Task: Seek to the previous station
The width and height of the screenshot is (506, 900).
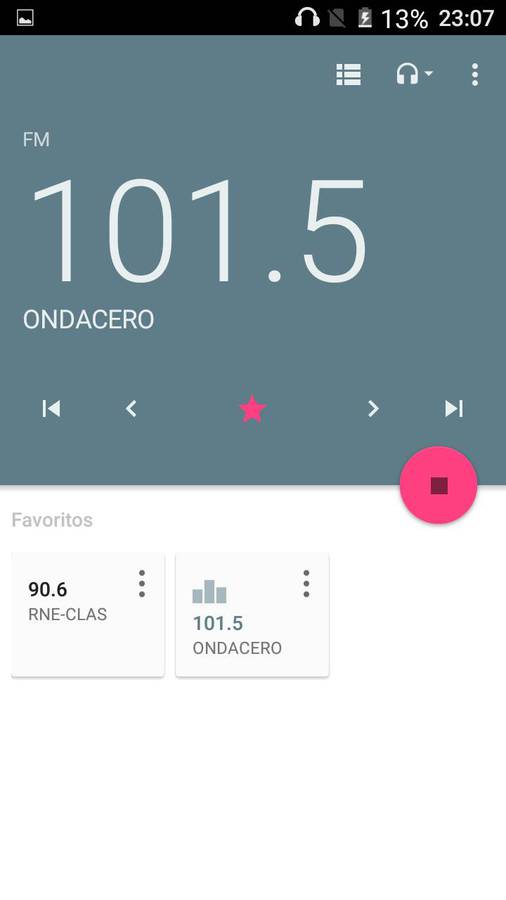Action: tap(51, 409)
